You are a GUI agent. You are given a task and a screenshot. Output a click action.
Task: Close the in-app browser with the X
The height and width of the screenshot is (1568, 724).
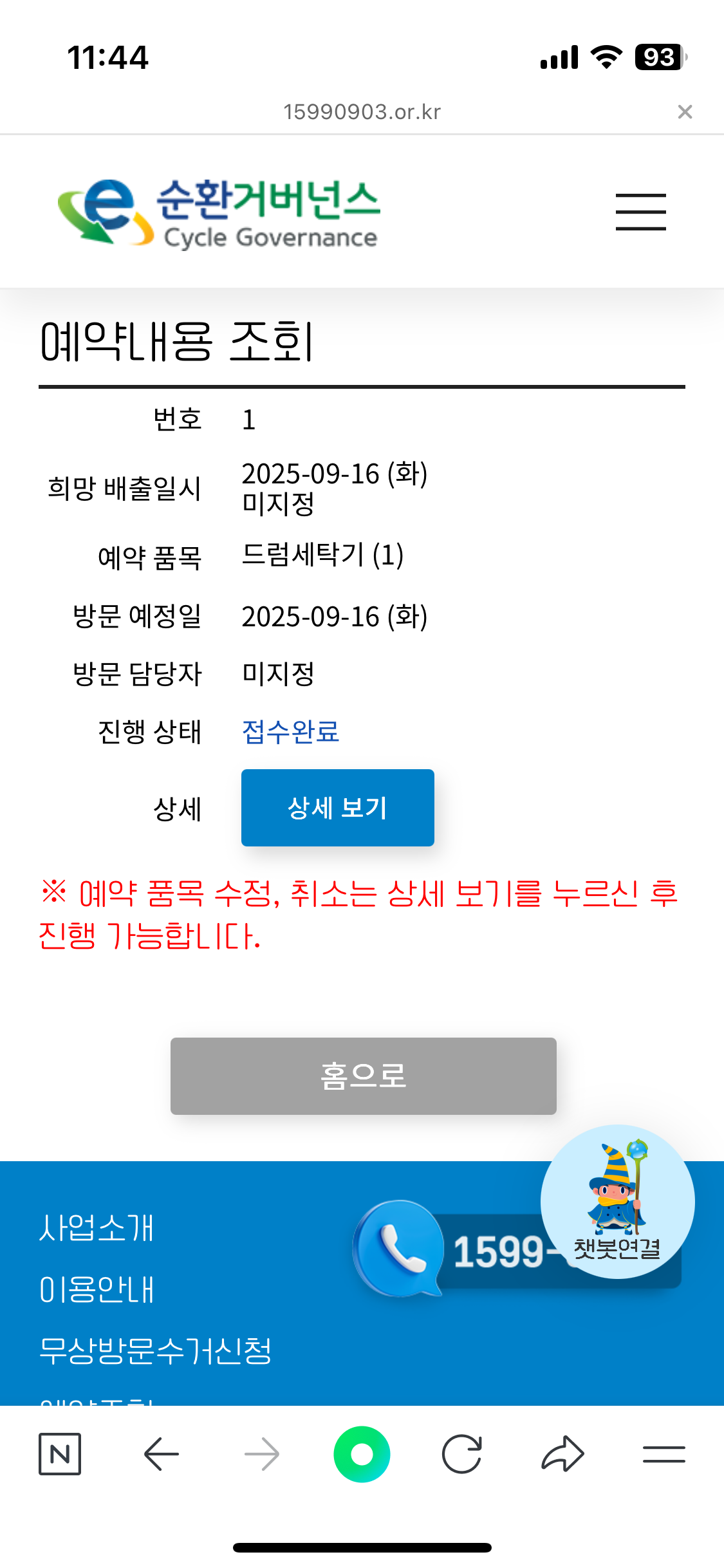click(x=685, y=112)
